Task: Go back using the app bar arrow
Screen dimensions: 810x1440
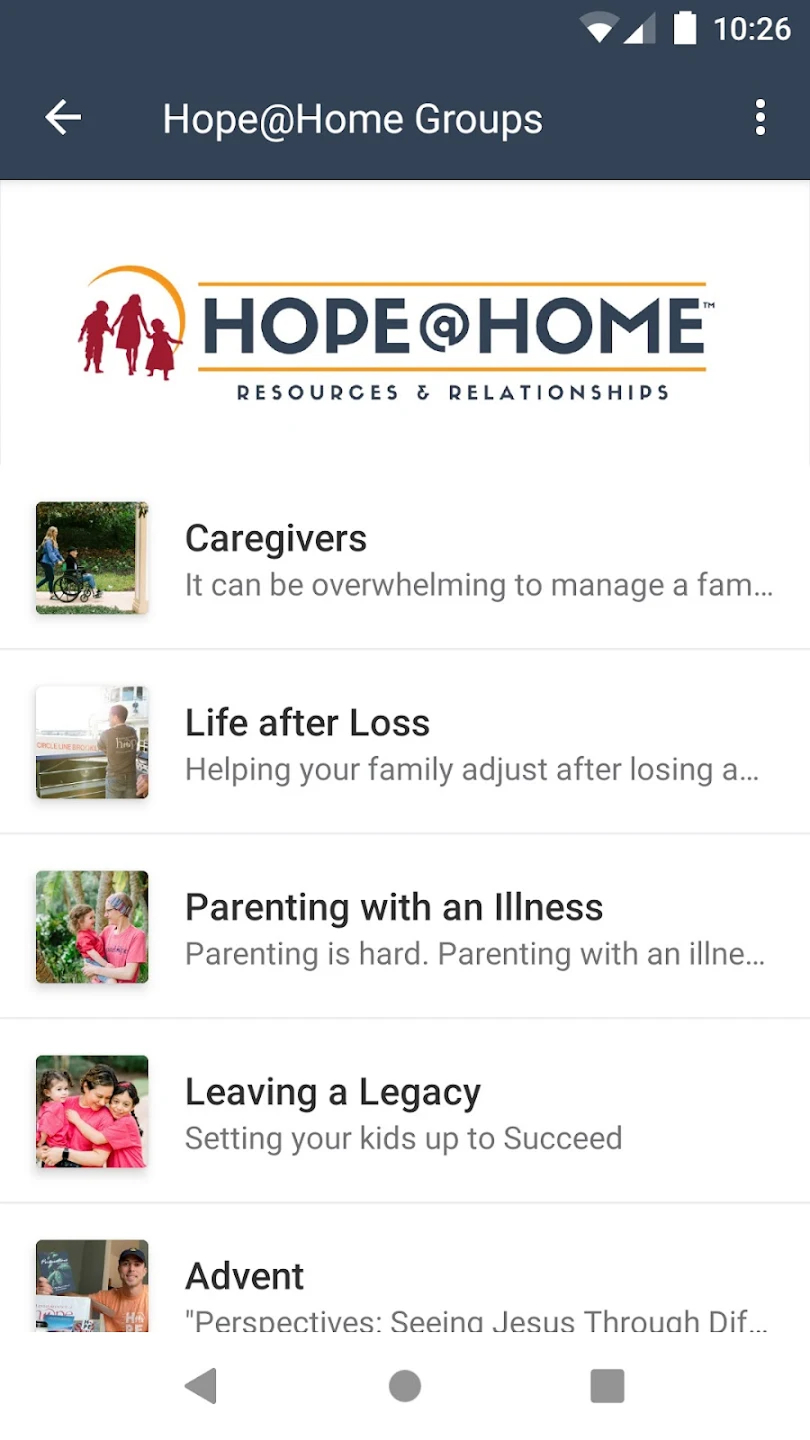Action: coord(63,119)
